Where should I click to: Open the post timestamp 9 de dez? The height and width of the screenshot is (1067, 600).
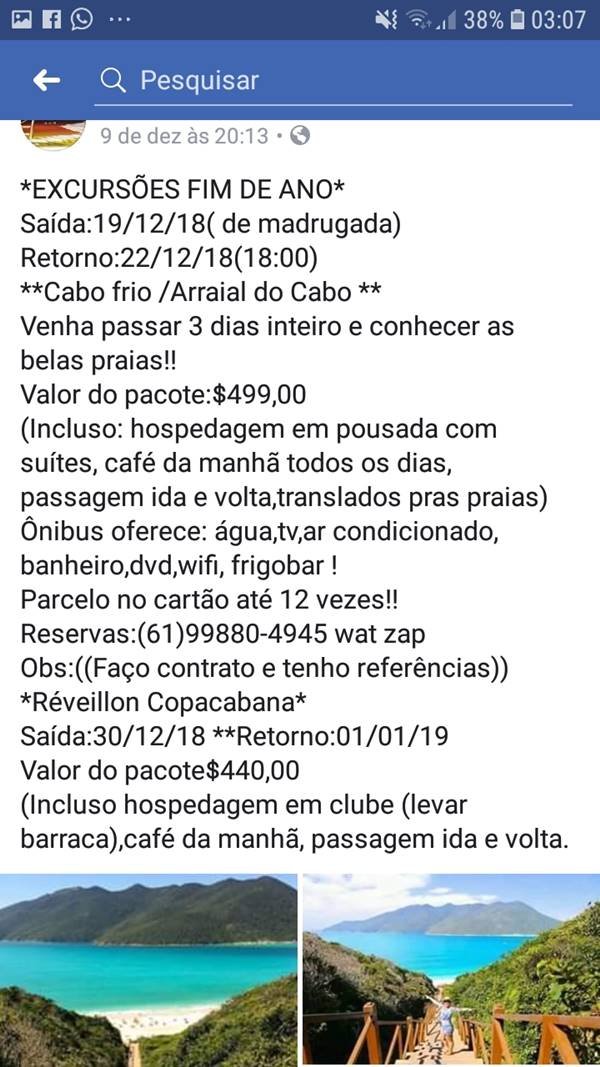185,136
